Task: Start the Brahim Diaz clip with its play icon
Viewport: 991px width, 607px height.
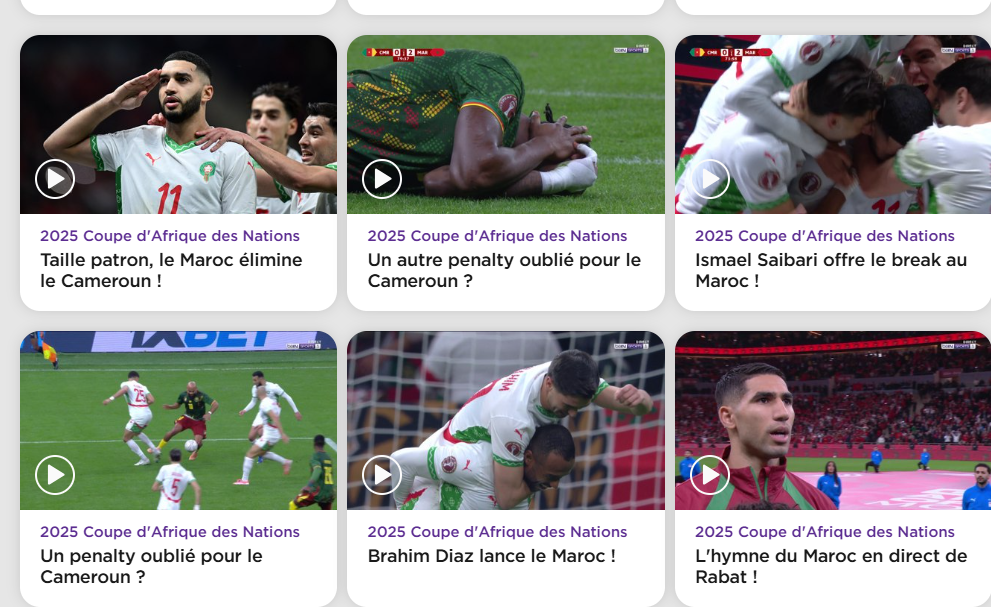Action: (382, 475)
